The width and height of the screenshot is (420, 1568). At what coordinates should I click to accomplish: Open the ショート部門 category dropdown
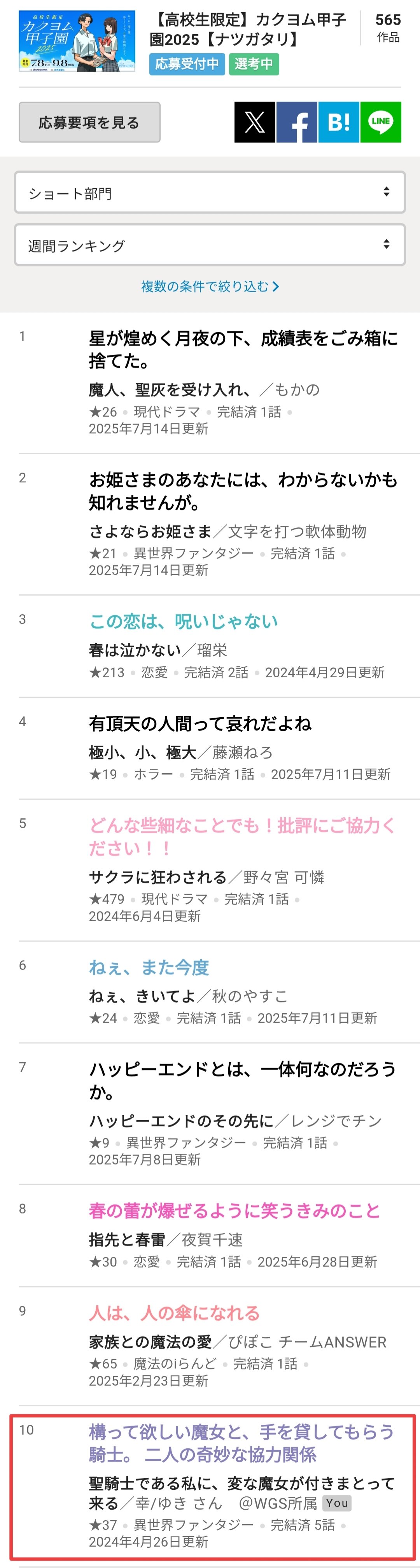coord(209,193)
